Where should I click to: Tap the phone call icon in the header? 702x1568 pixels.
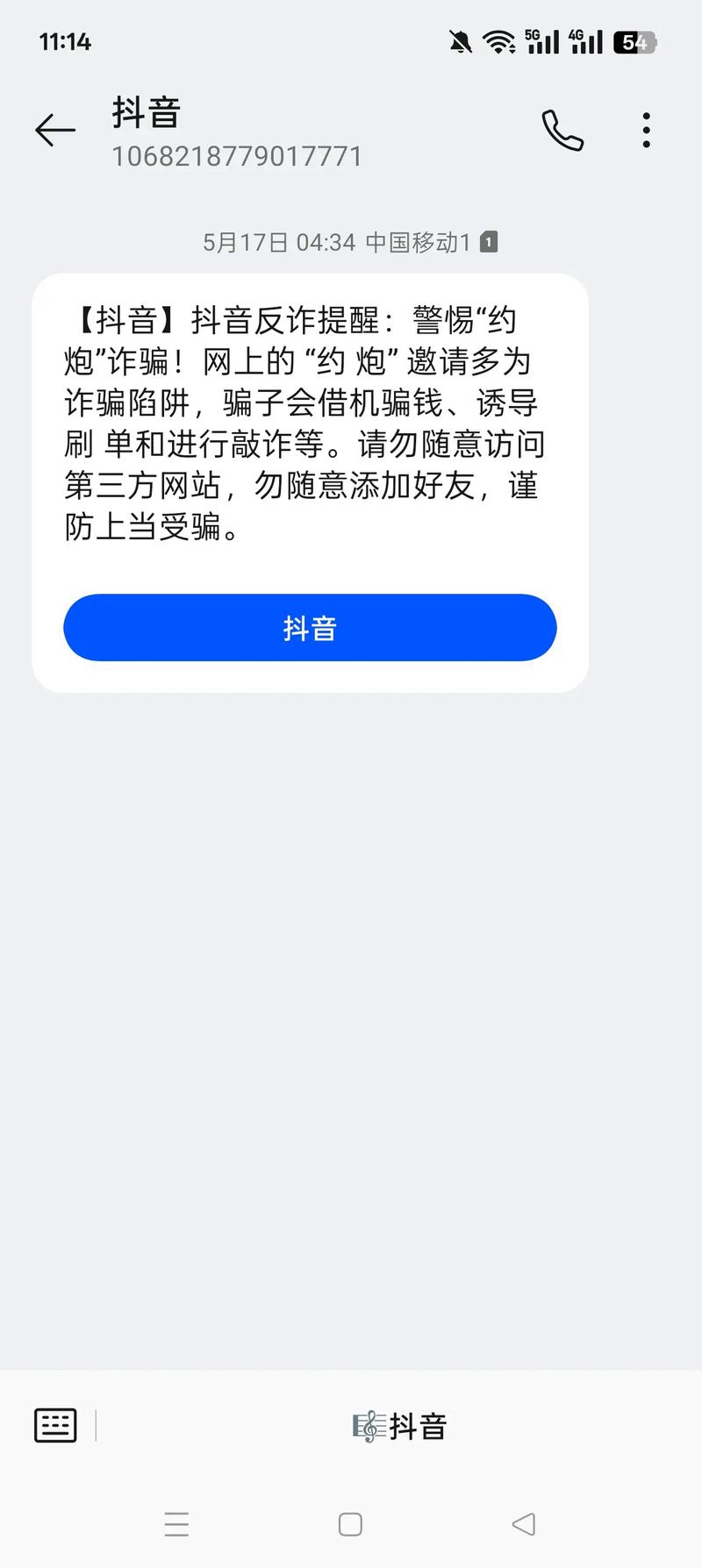click(x=562, y=130)
